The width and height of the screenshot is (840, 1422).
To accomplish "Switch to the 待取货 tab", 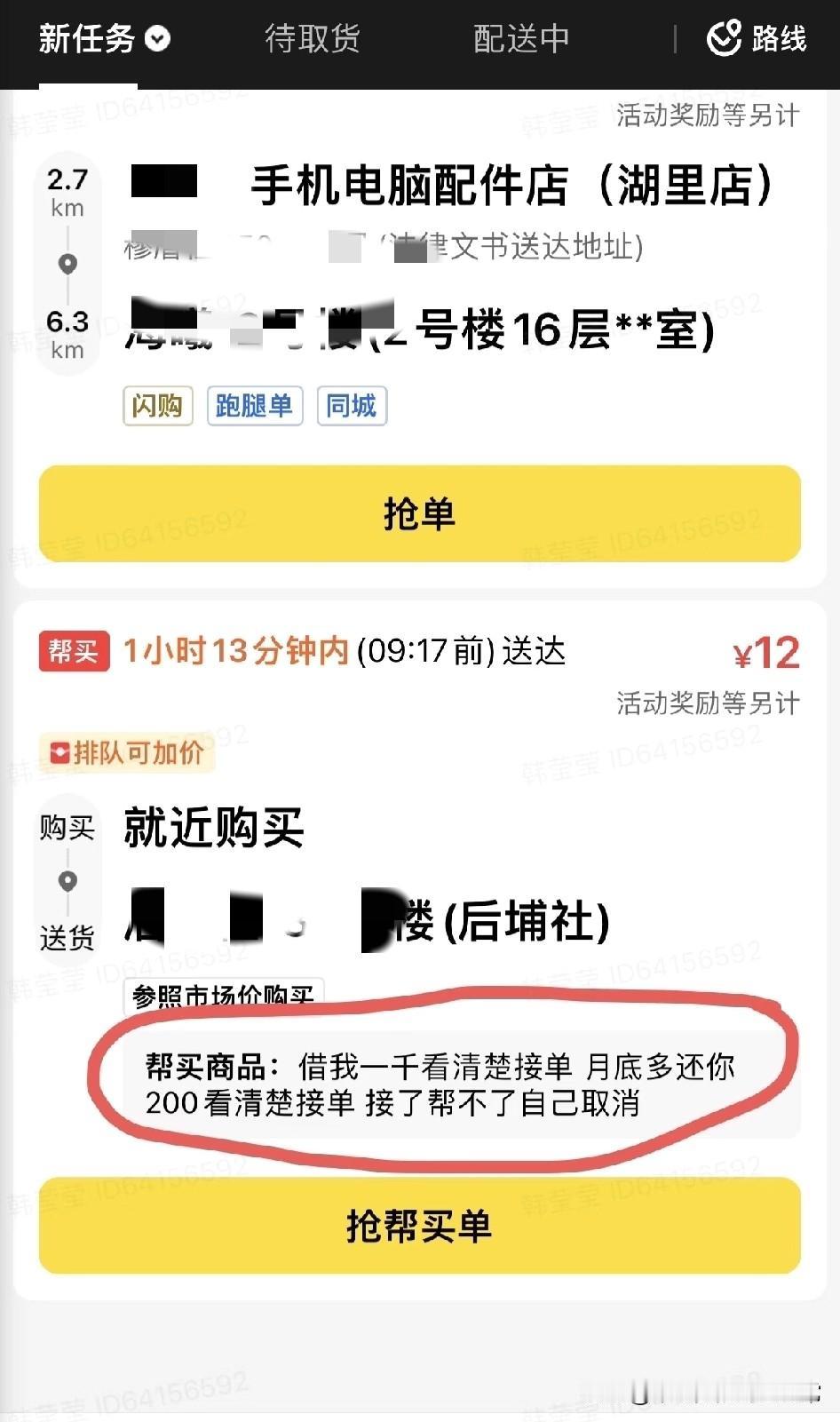I will (x=313, y=39).
